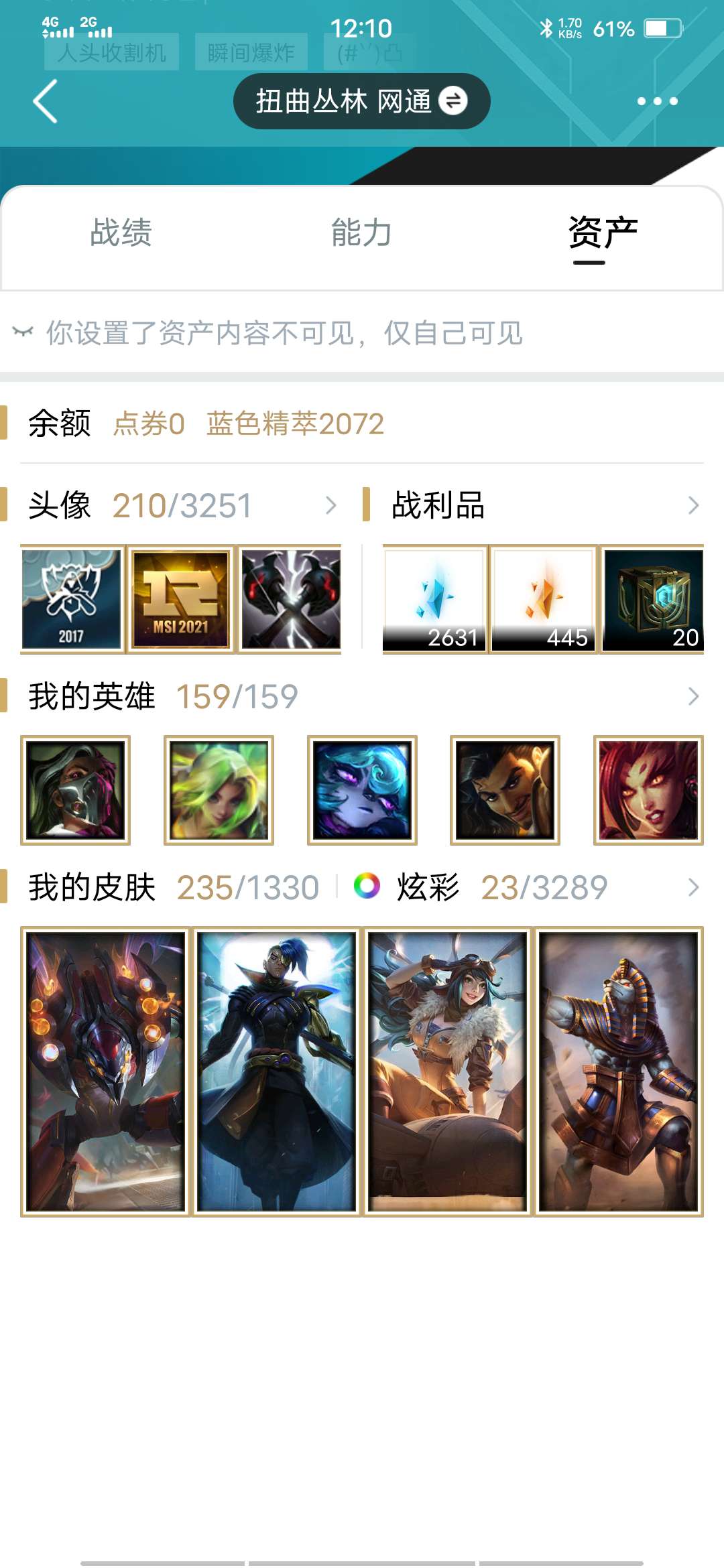View the aviator girl skin card
Screen dimensions: 724x1568
click(x=448, y=1071)
